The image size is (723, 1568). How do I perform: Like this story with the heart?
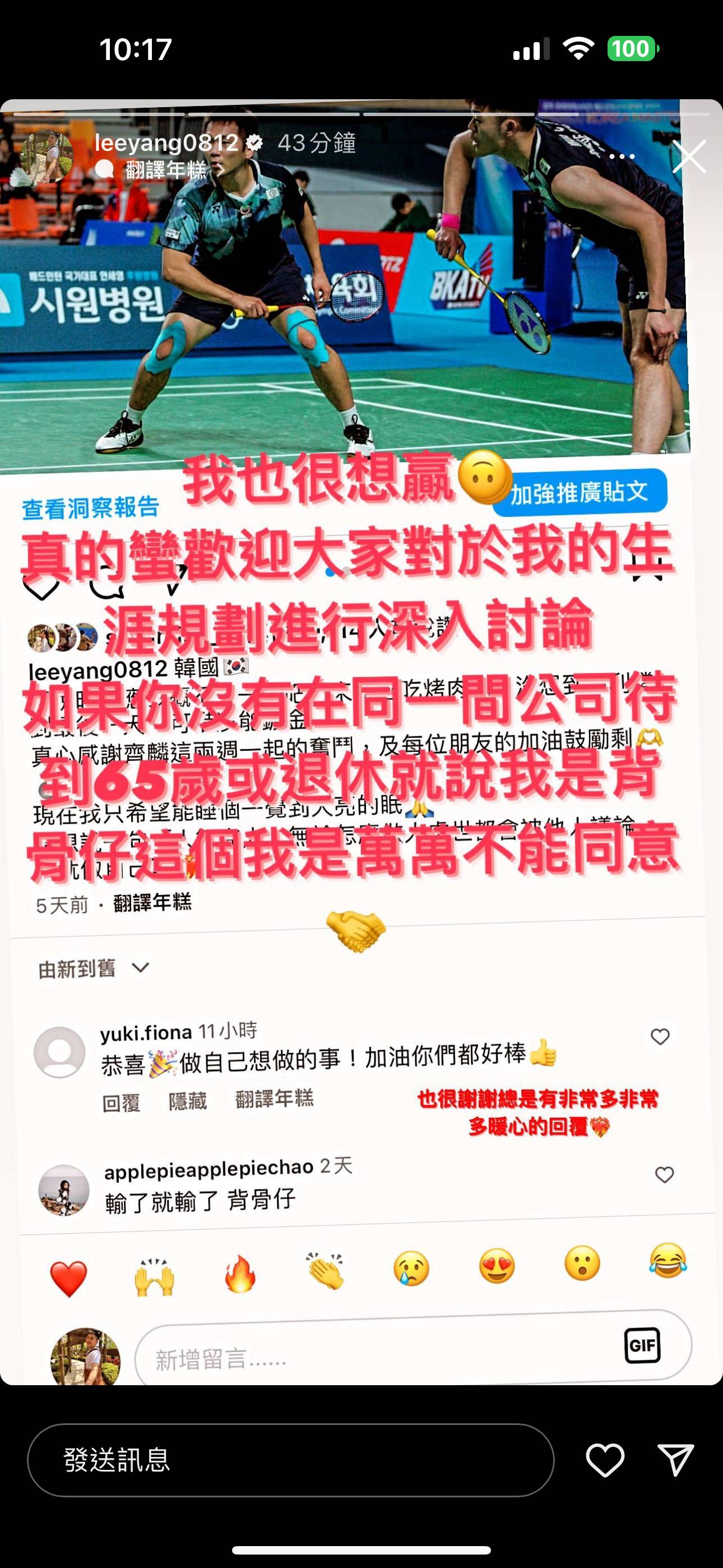pos(605,1460)
